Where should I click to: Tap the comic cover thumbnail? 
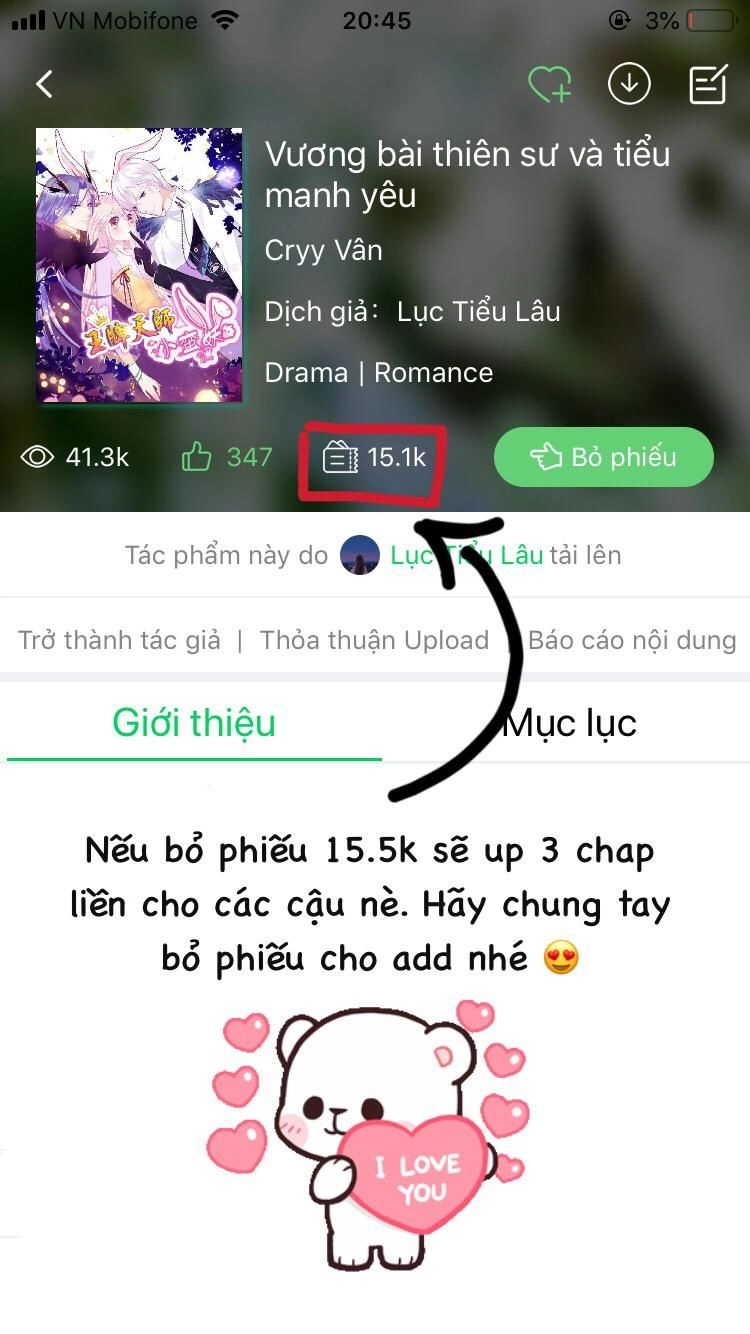pos(138,266)
